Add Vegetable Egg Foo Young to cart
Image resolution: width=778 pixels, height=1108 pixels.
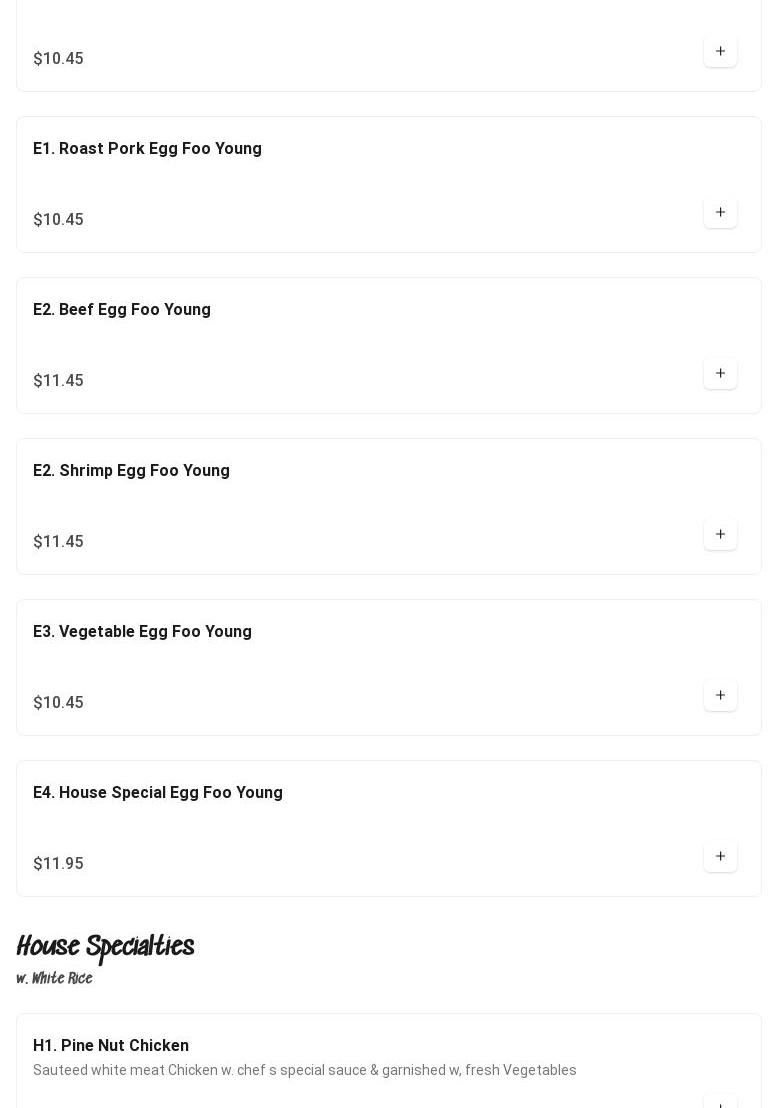point(720,695)
